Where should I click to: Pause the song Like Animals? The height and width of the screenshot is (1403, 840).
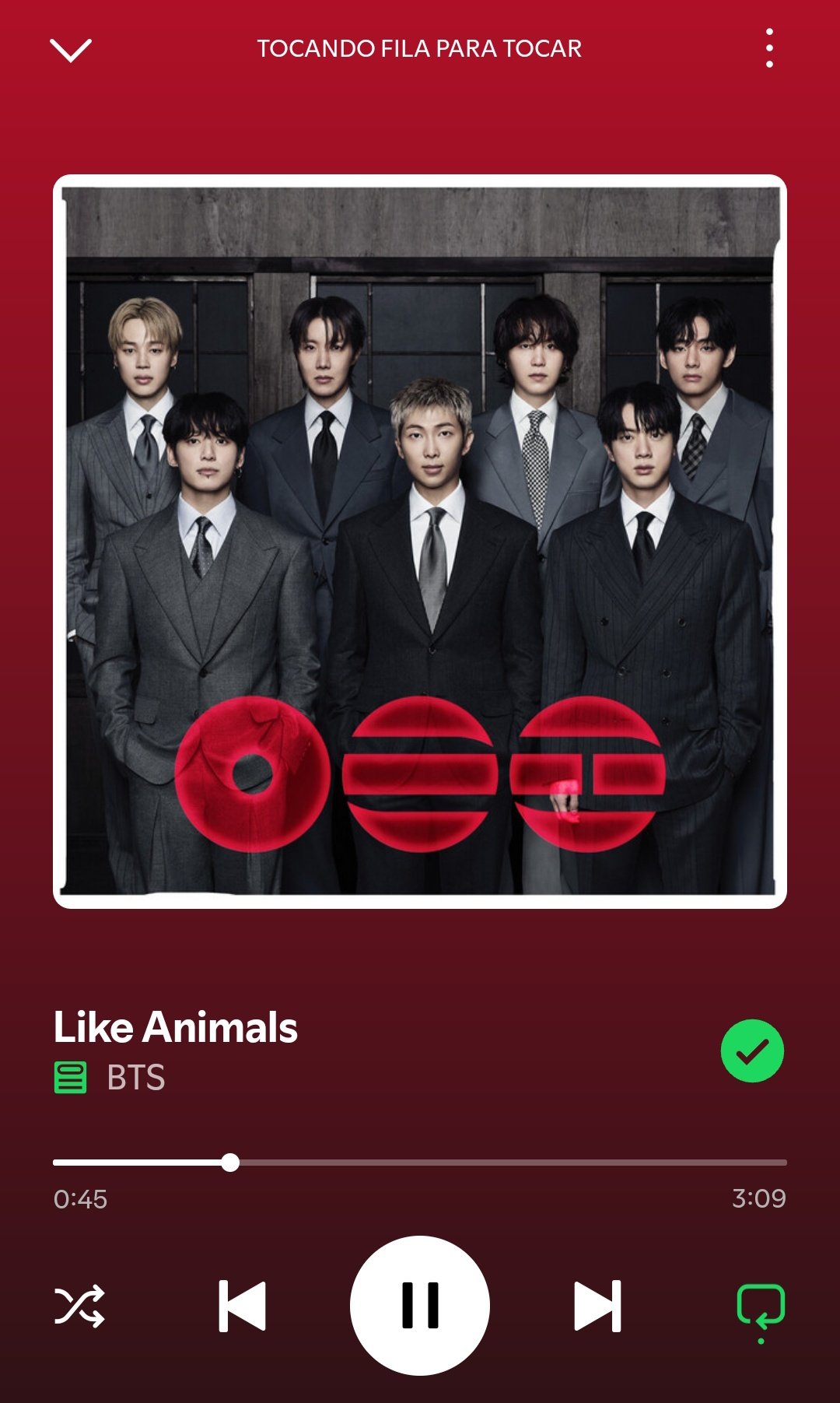[x=420, y=1305]
